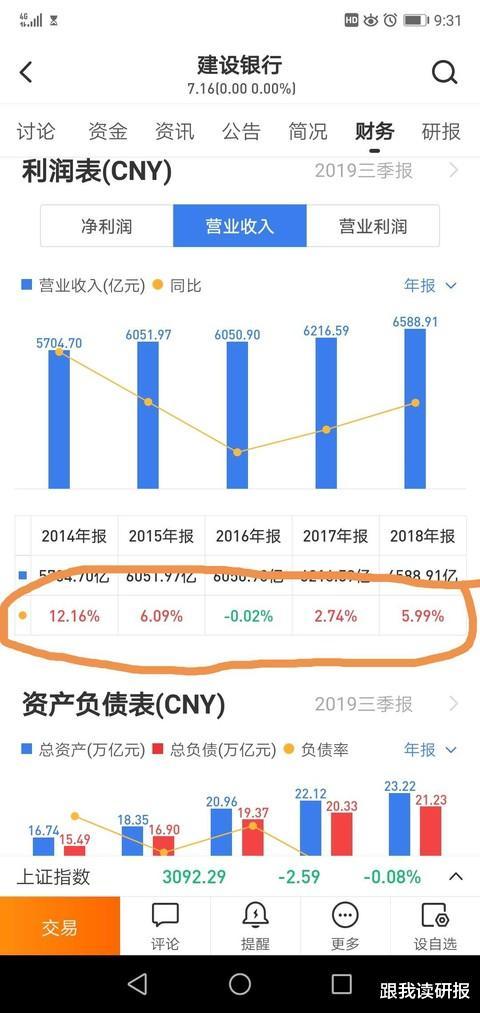
Task: Switch to the 资金 tab
Action: pos(108,132)
